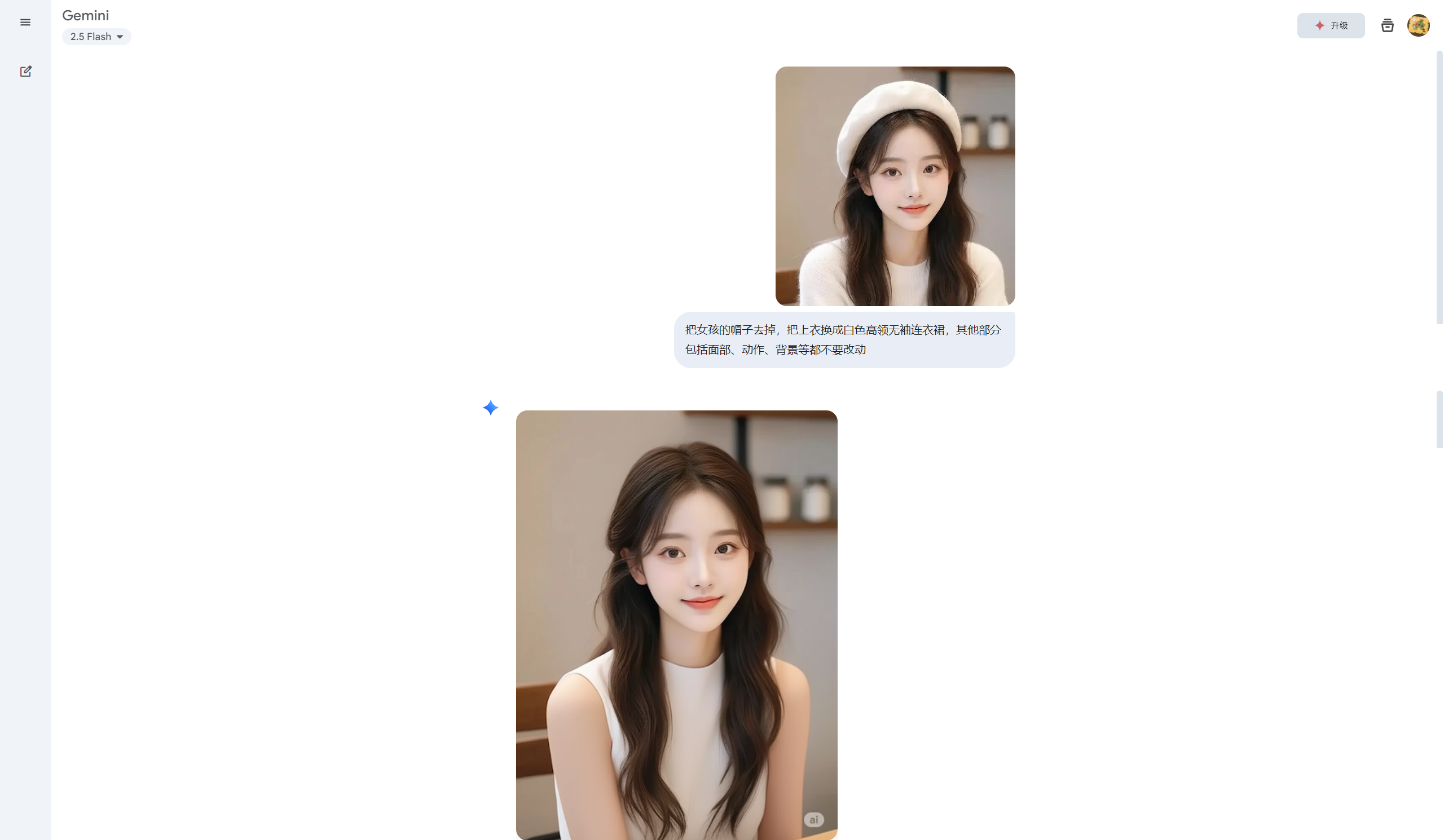View the uploaded photo with white beret
This screenshot has height=840, width=1444.
pyautogui.click(x=895, y=186)
